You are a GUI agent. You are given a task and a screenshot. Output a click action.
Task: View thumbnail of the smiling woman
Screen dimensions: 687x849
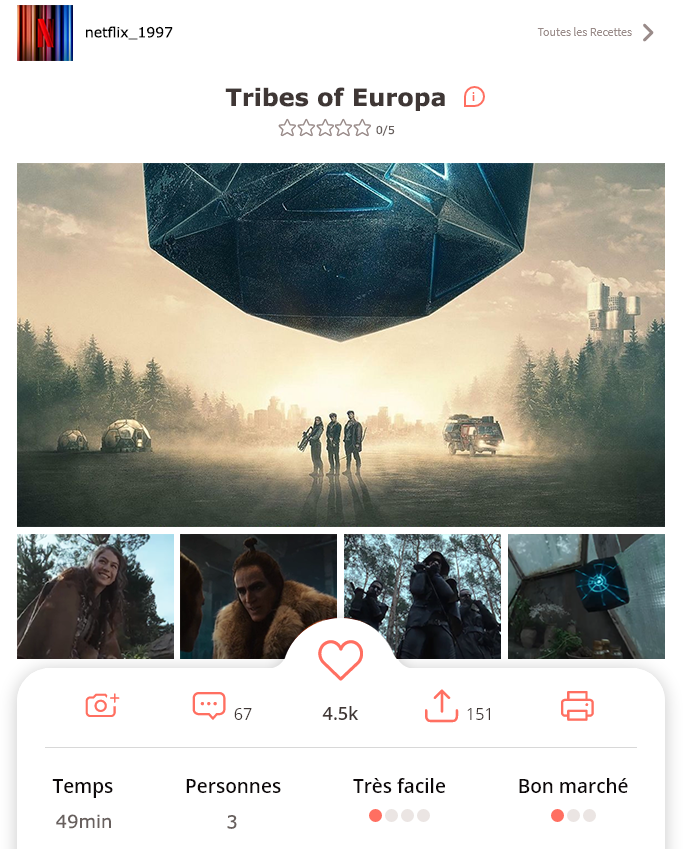tap(95, 596)
